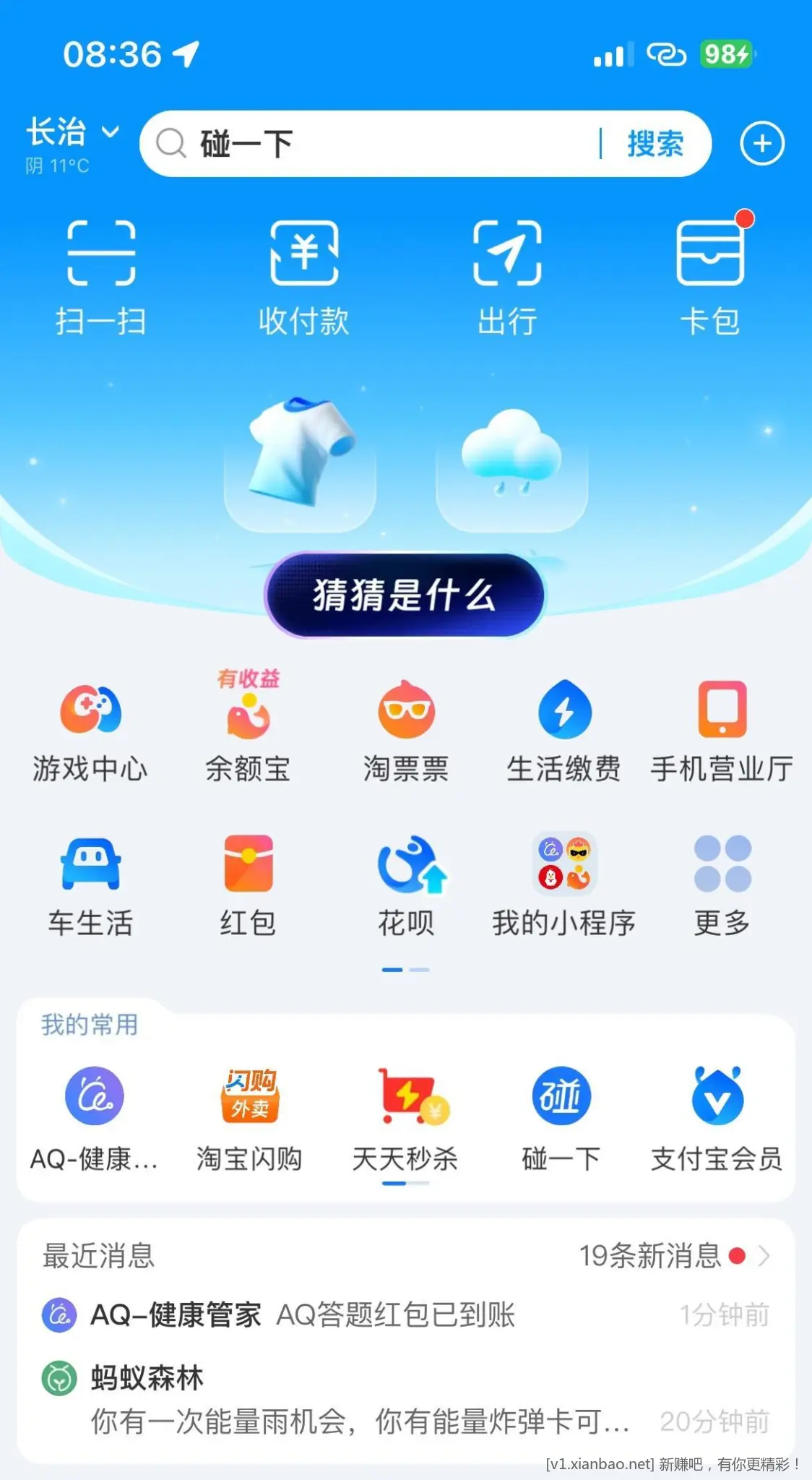
Task: Show 更多 apps
Action: 722,886
